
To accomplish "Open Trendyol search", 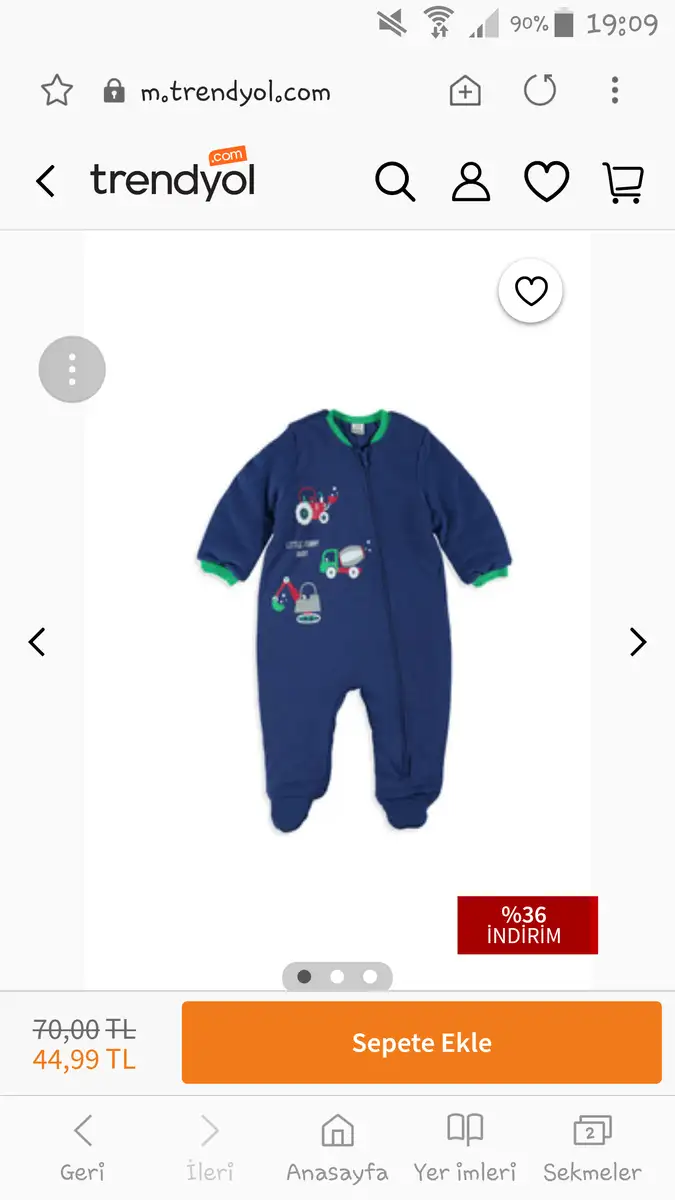I will point(395,182).
